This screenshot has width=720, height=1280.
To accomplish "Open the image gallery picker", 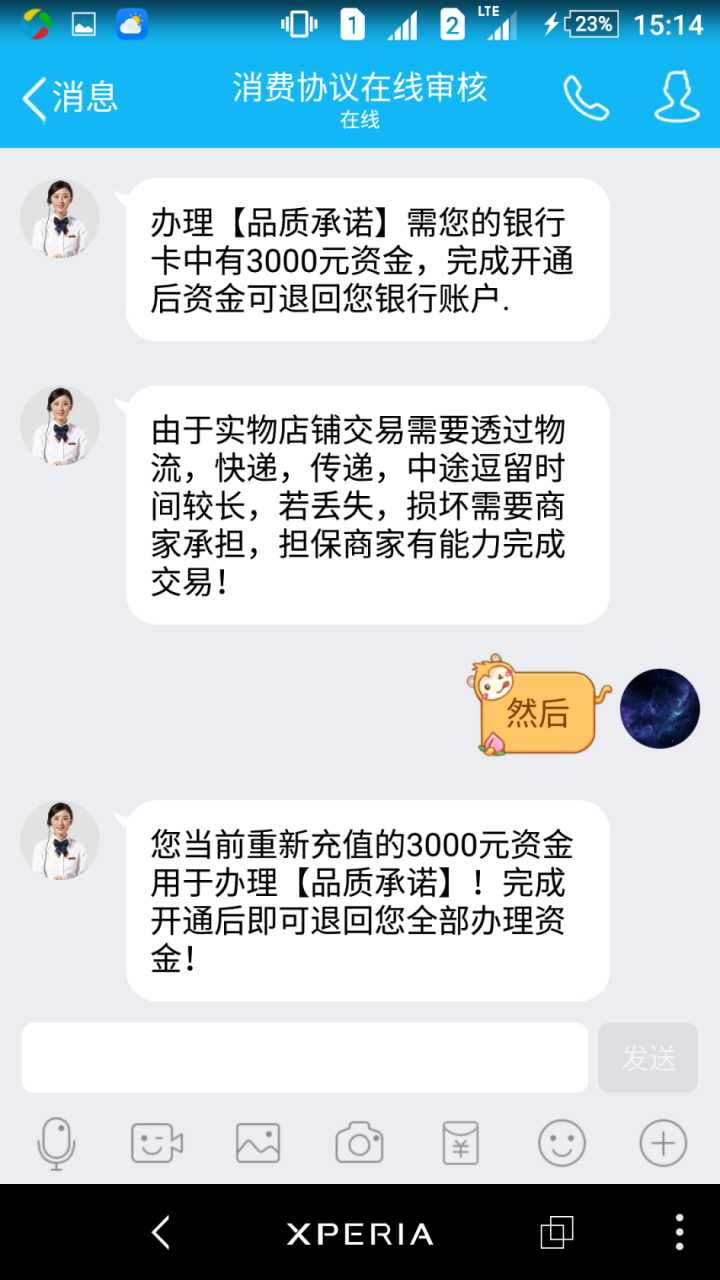I will tap(258, 1143).
